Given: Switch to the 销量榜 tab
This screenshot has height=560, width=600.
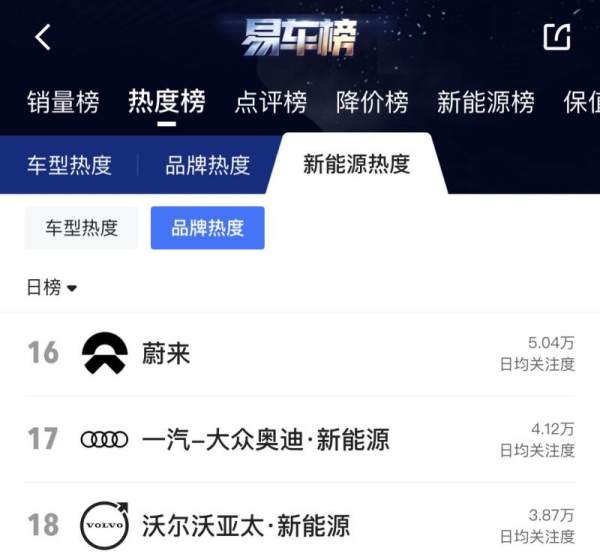Looking at the screenshot, I should 61,102.
